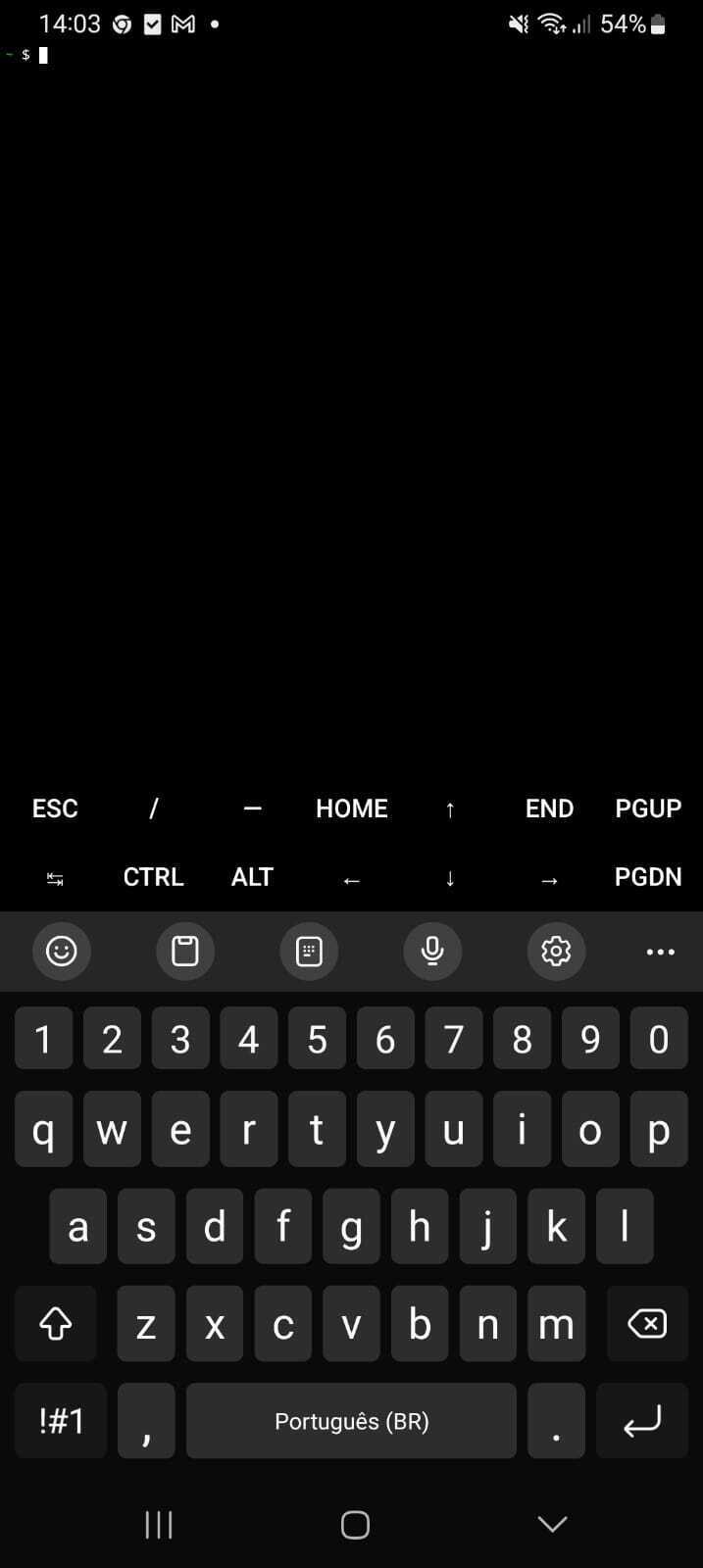
Task: Tap the left arrow key
Action: [351, 879]
